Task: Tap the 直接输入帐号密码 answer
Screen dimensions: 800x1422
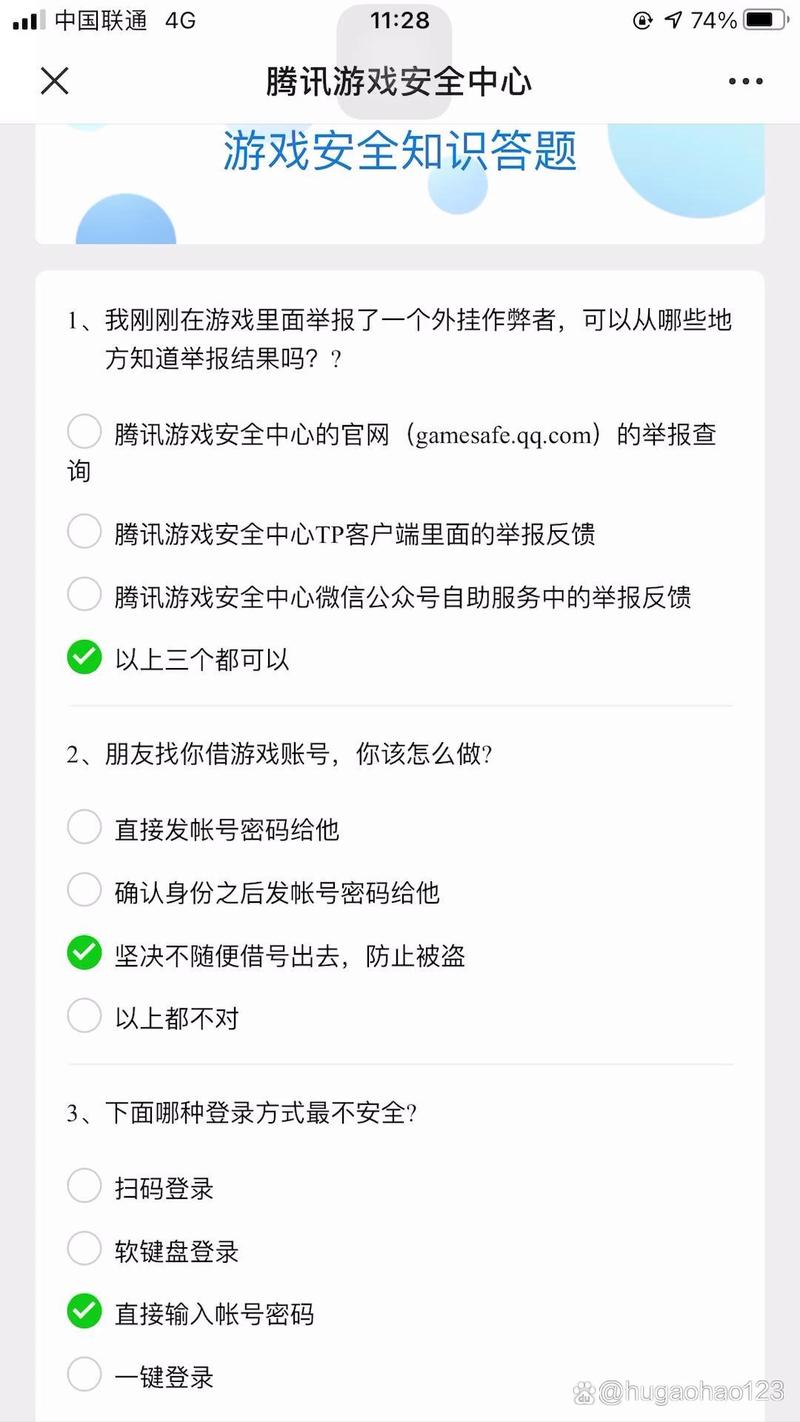Action: (x=84, y=1311)
